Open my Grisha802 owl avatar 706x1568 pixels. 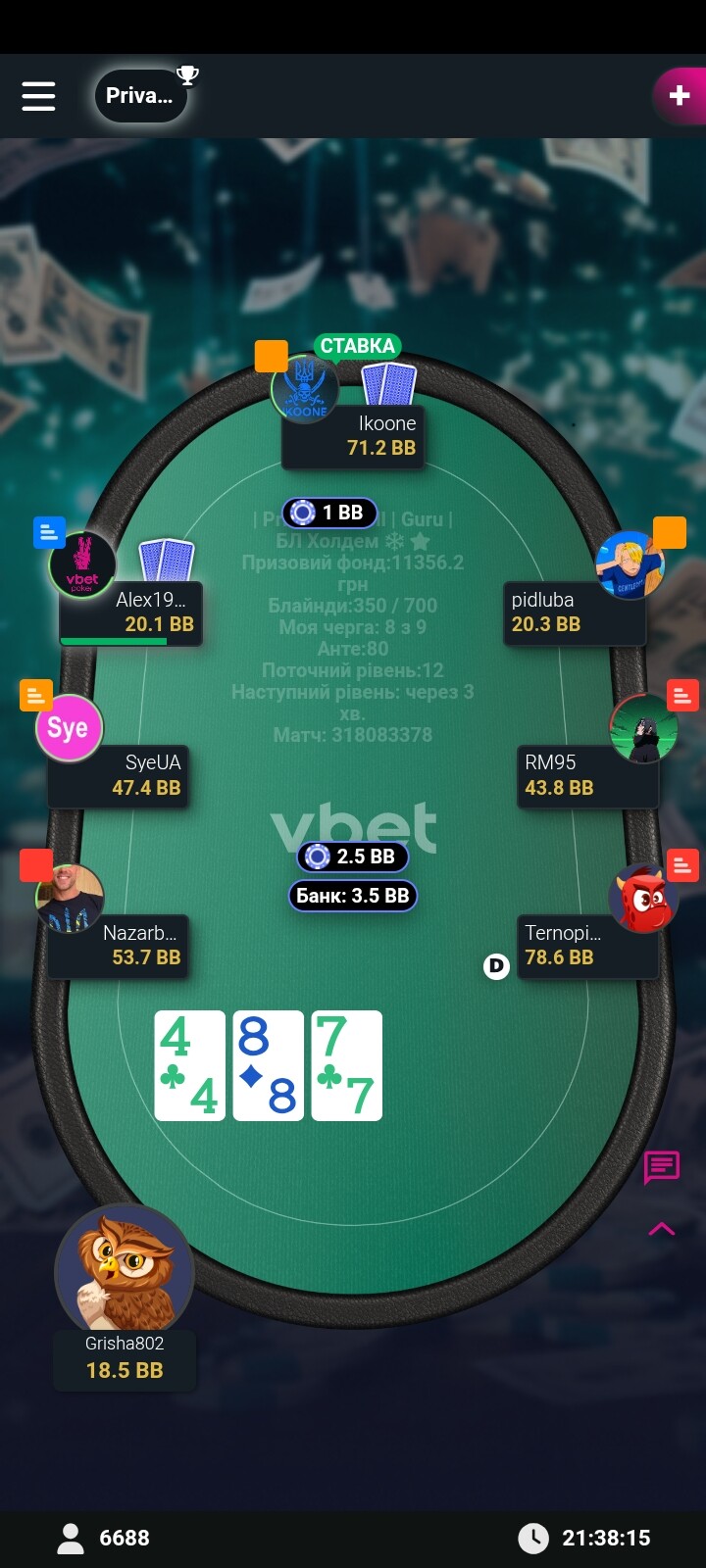125,1269
